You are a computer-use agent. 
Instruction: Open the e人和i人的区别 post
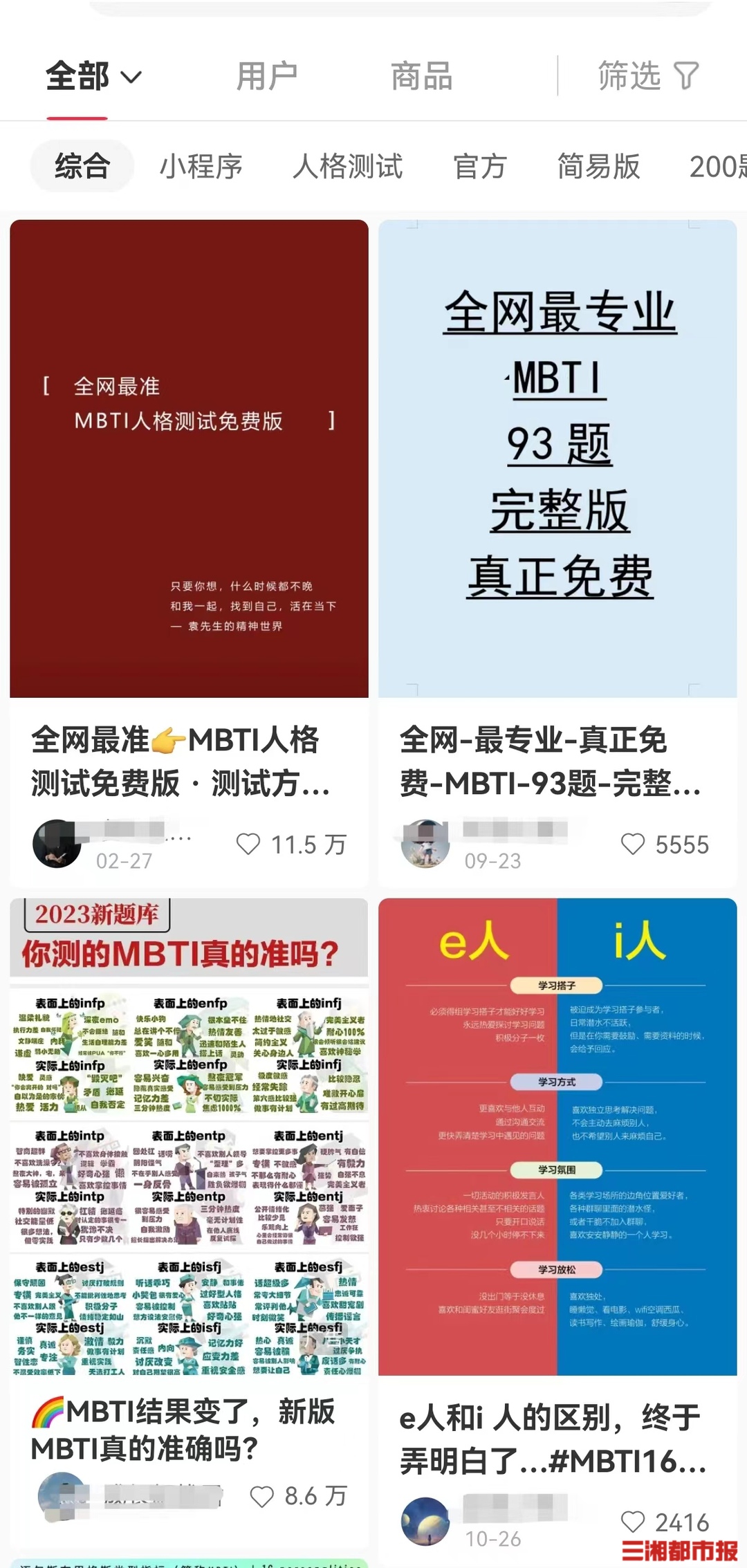pos(557,1136)
